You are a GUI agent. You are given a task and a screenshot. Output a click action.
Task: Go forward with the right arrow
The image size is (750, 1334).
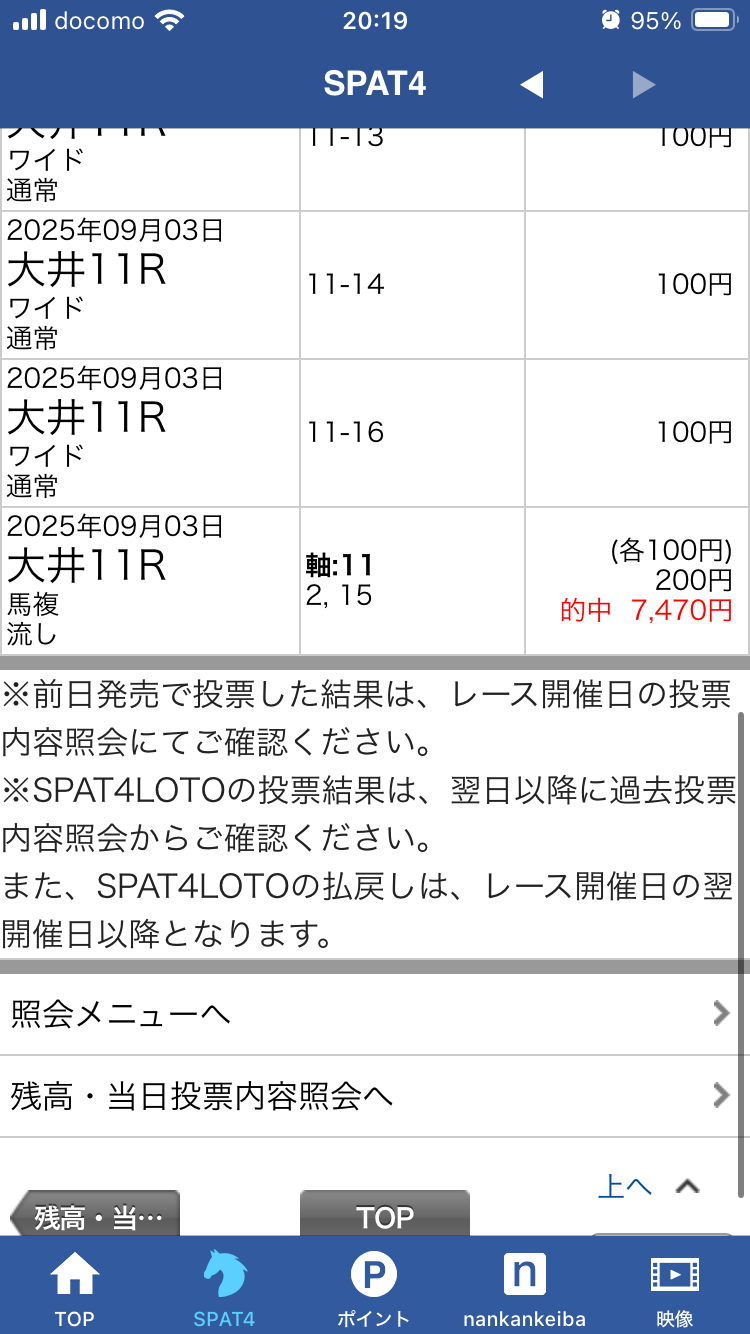pos(644,85)
